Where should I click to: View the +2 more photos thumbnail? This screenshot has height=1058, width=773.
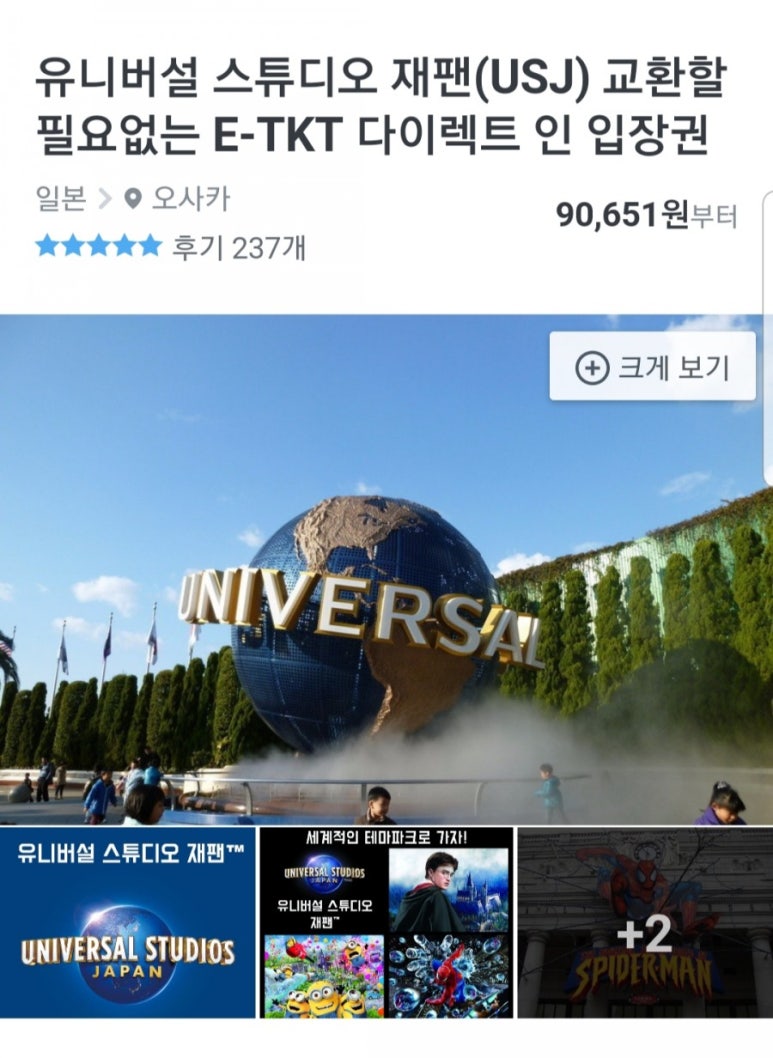coord(644,923)
